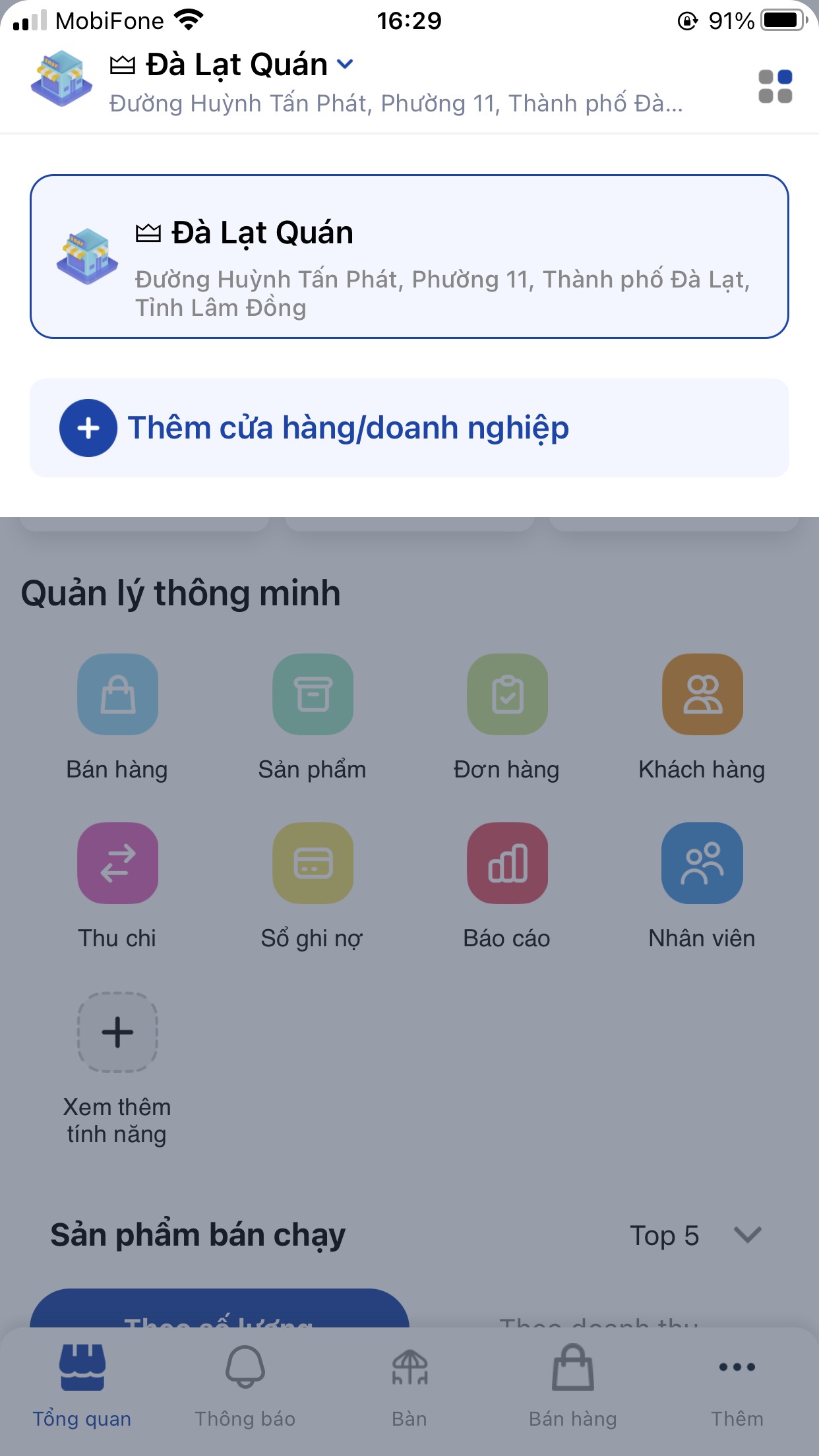Open the grid menu icon at top right
This screenshot has width=819, height=1456.
point(775,86)
